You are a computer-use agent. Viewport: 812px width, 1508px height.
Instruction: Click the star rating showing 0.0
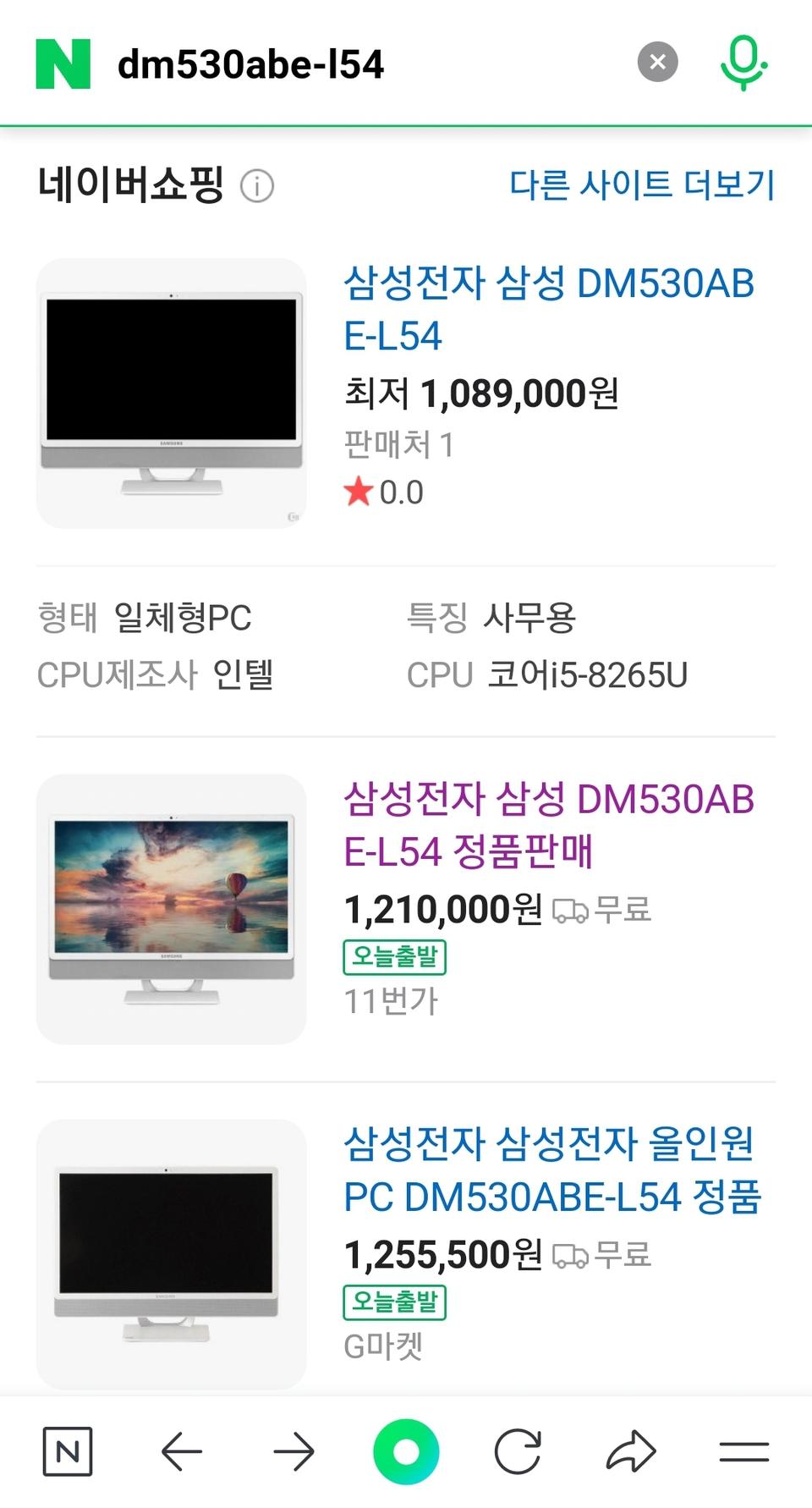coord(381,491)
